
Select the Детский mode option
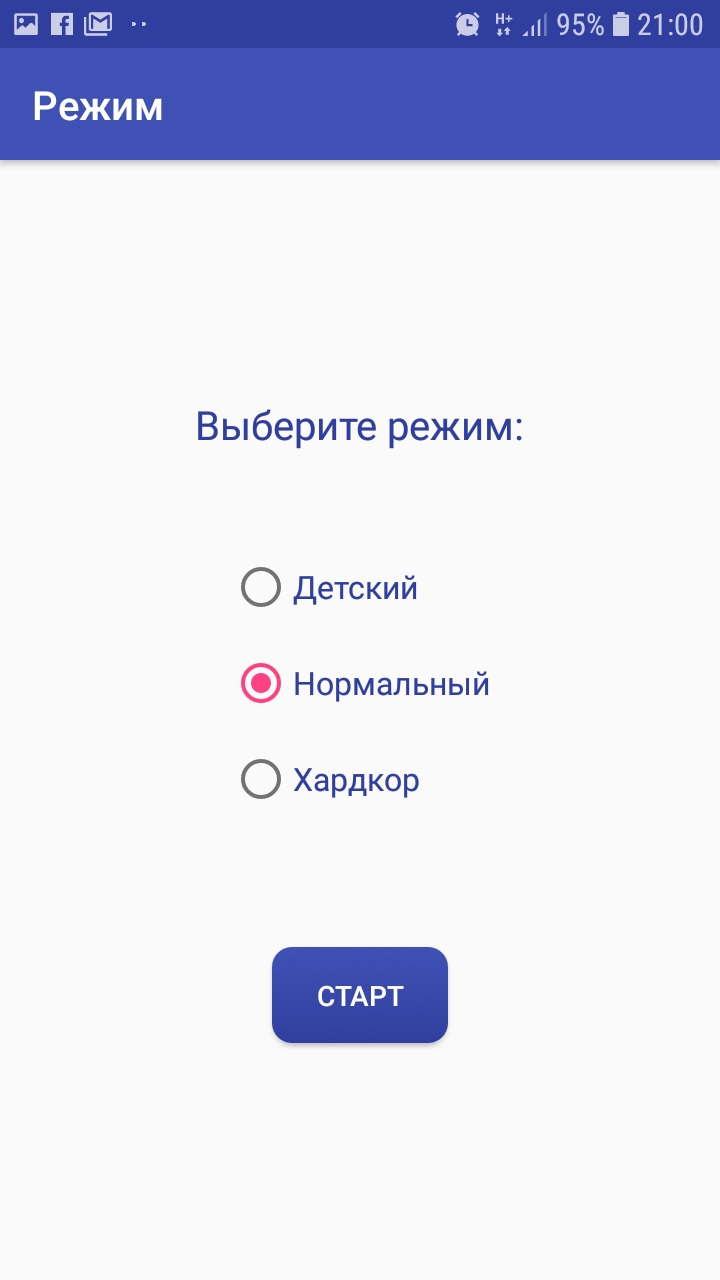pos(261,588)
